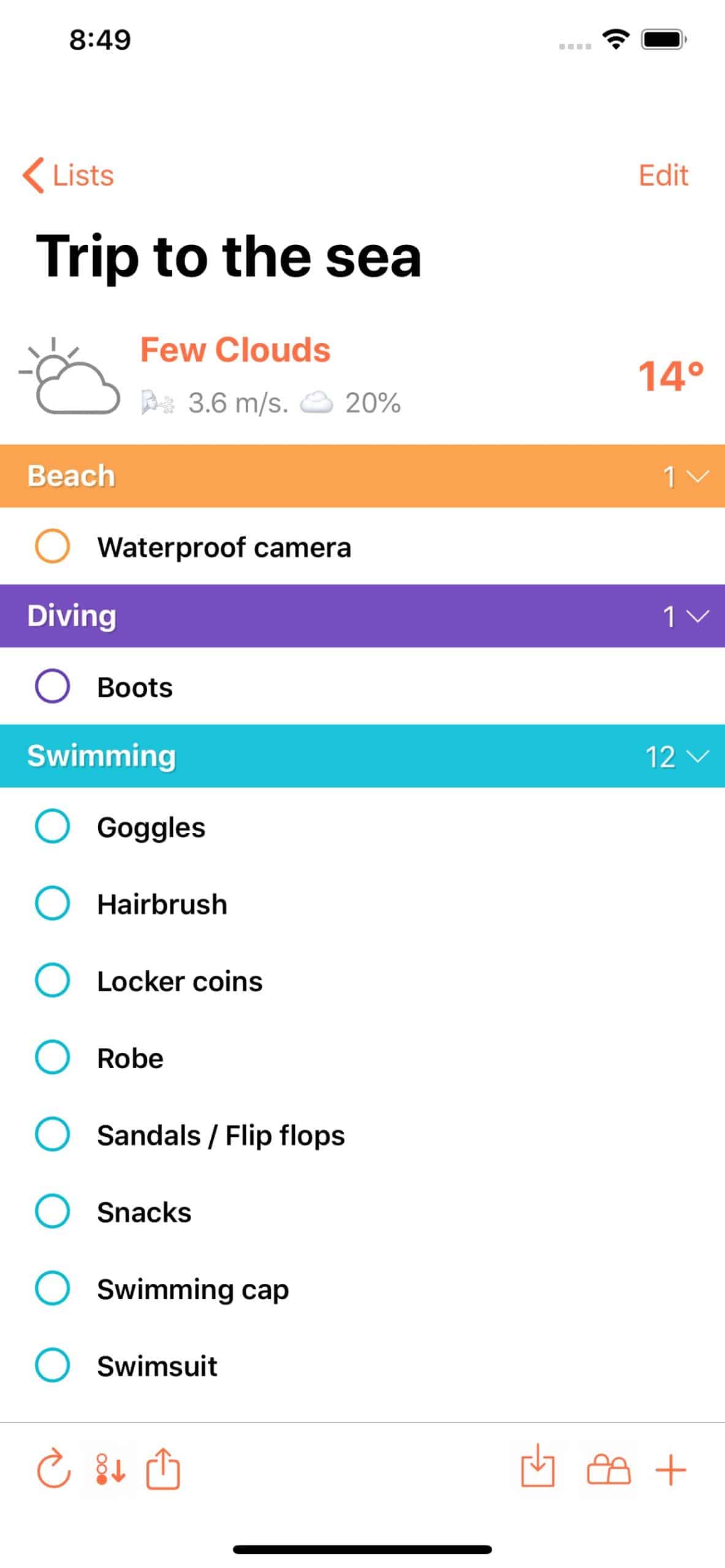Check the Goggles circle

click(53, 826)
